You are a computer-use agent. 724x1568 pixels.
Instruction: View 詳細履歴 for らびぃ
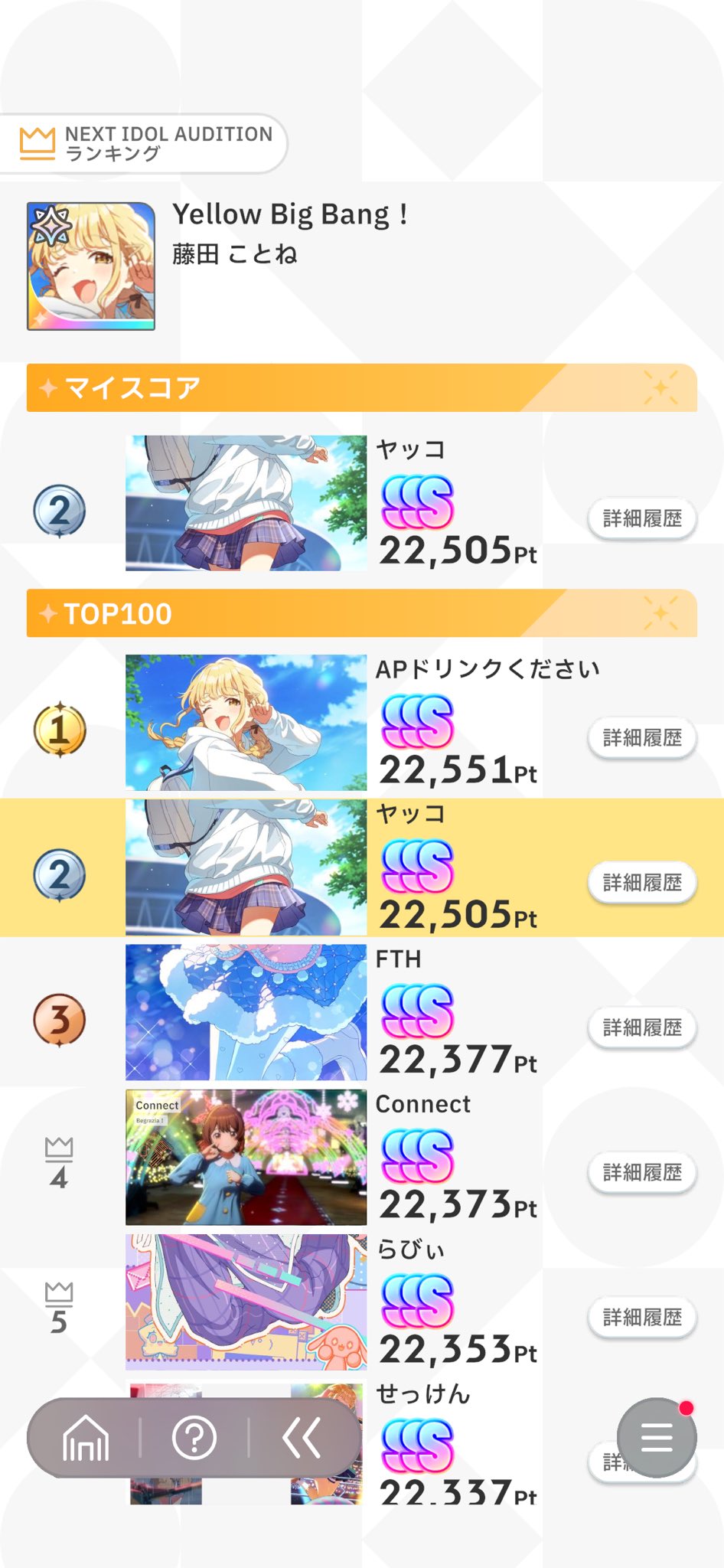click(x=642, y=1317)
